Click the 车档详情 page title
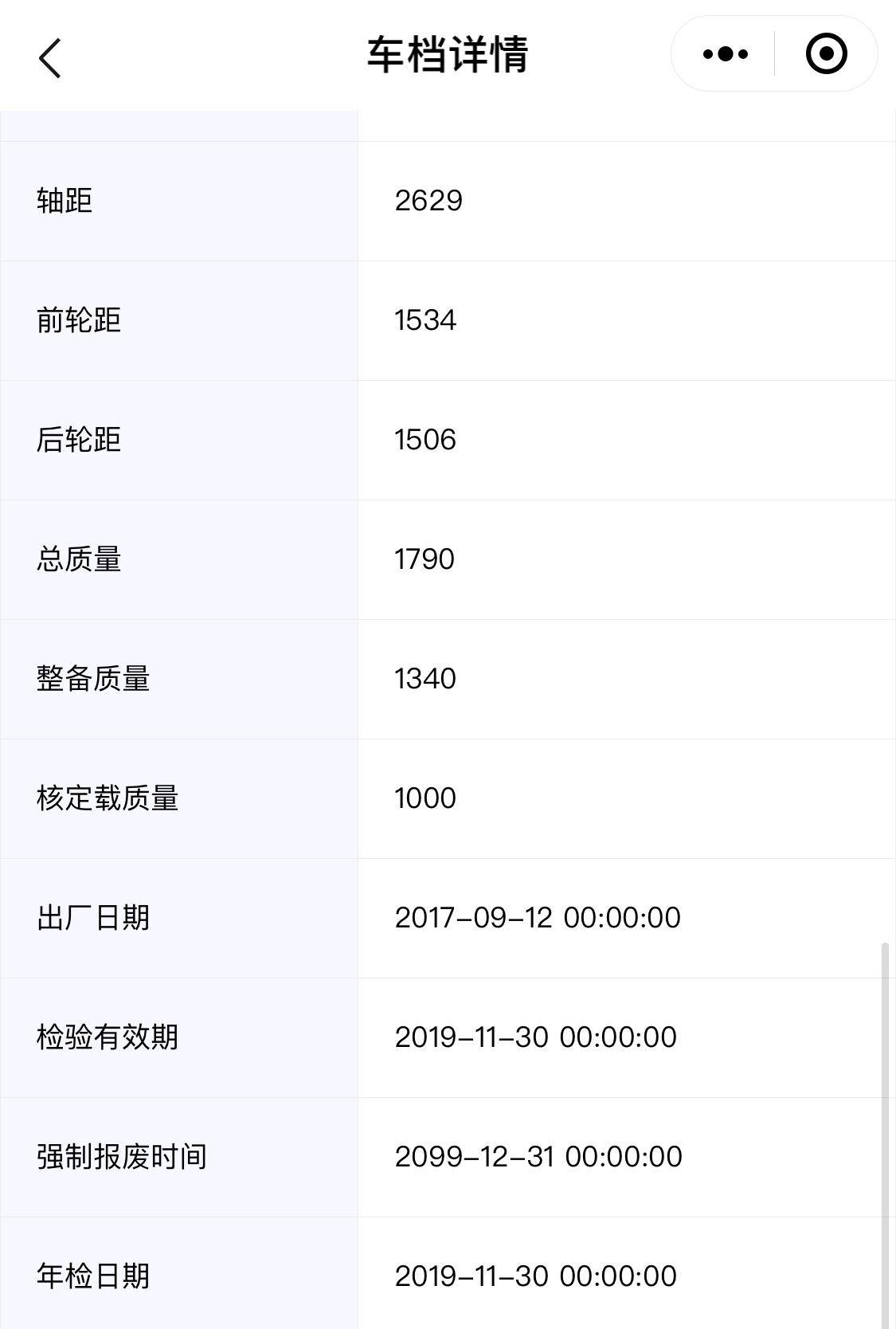Image resolution: width=896 pixels, height=1329 pixels. (x=448, y=53)
